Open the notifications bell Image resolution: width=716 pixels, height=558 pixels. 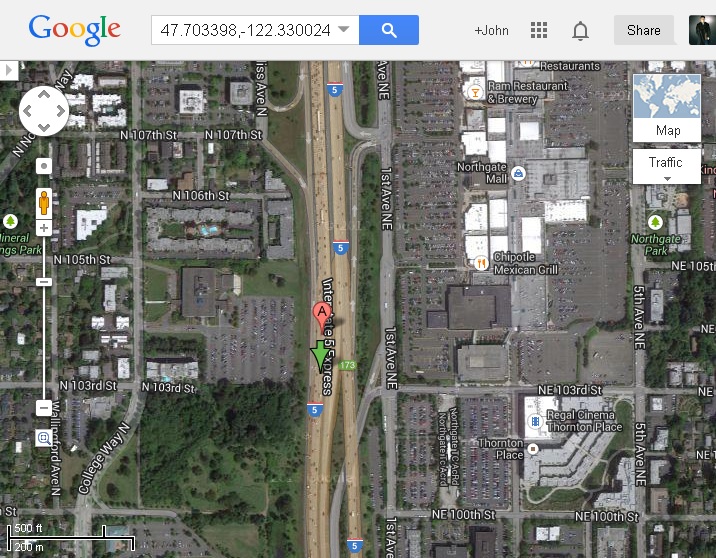coord(580,31)
